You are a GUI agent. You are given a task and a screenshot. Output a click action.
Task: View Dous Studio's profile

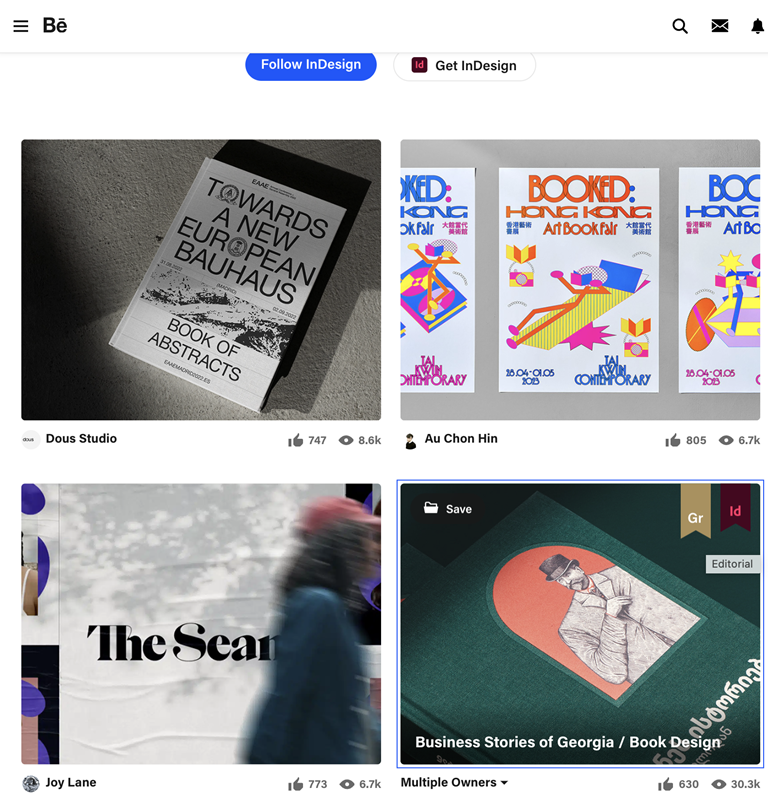(81, 438)
